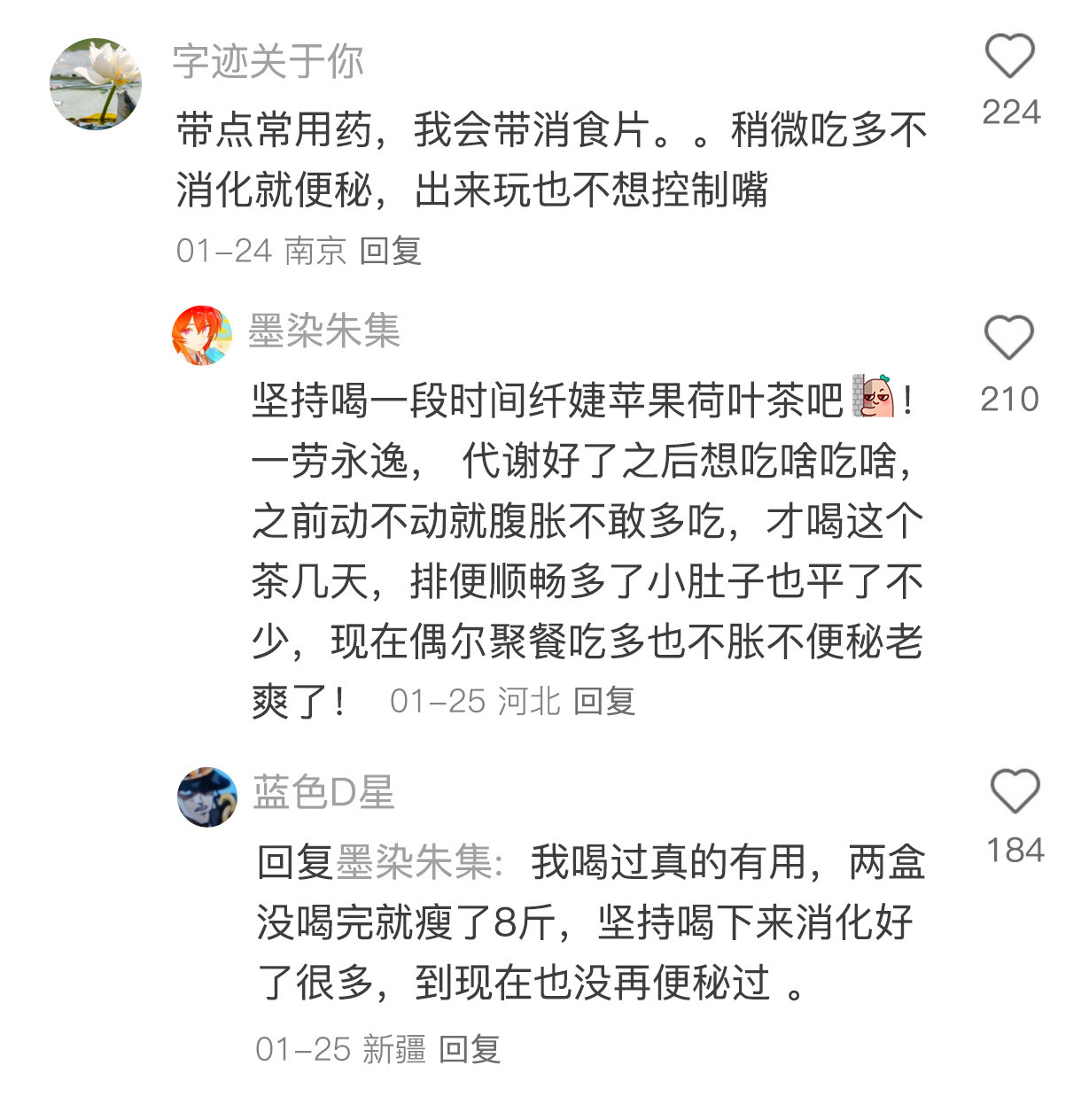Screen dimensions: 1081x1120
Task: Like 墨染朱集's reply about apple lotus leaf tea
Action: pos(1010,337)
